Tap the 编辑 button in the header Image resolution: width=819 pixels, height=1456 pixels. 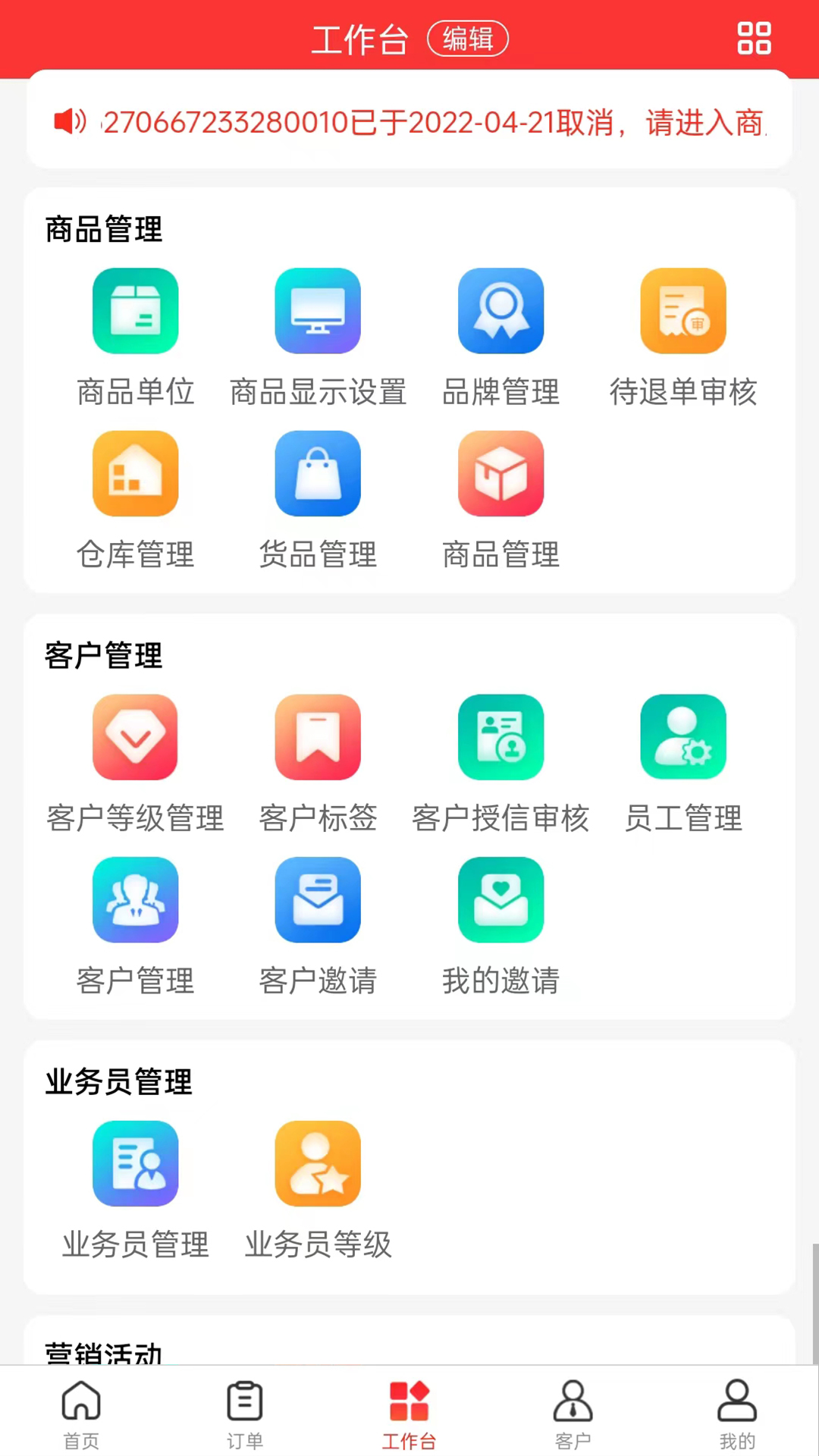(x=467, y=39)
